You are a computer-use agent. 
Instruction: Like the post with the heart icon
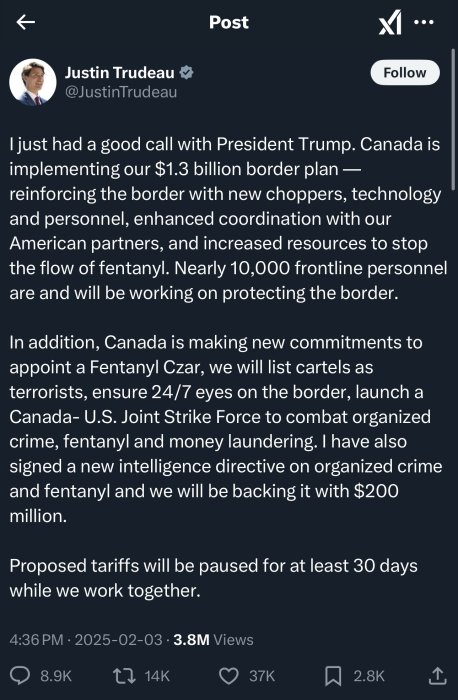coord(229,676)
